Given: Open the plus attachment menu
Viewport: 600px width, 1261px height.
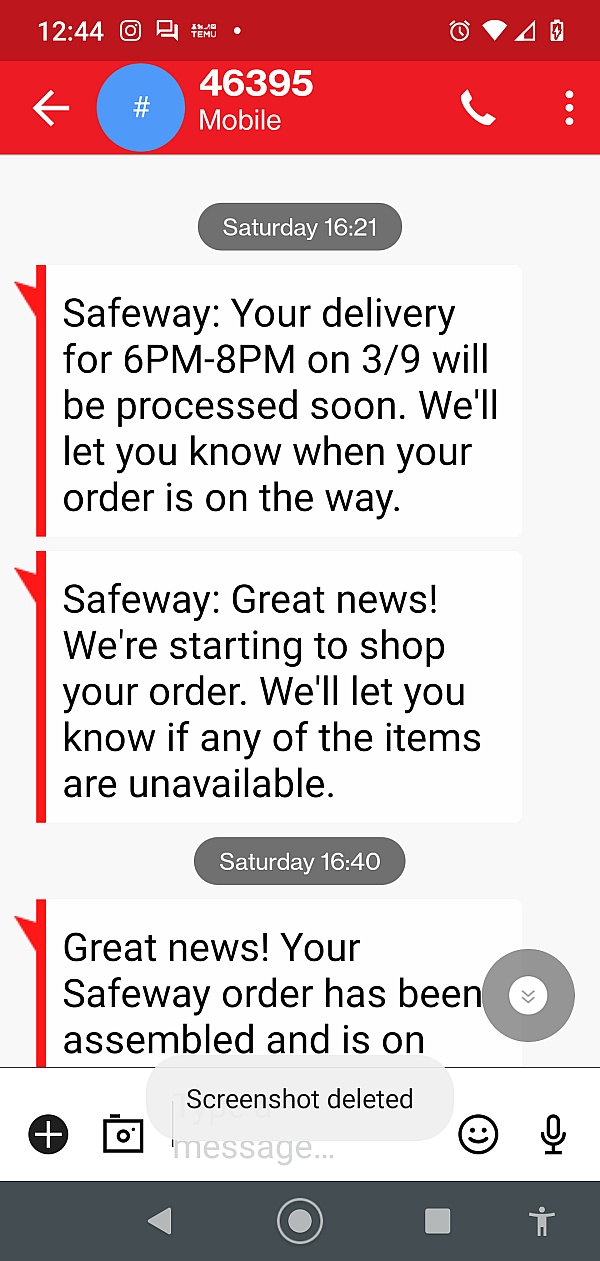Looking at the screenshot, I should coord(48,1134).
